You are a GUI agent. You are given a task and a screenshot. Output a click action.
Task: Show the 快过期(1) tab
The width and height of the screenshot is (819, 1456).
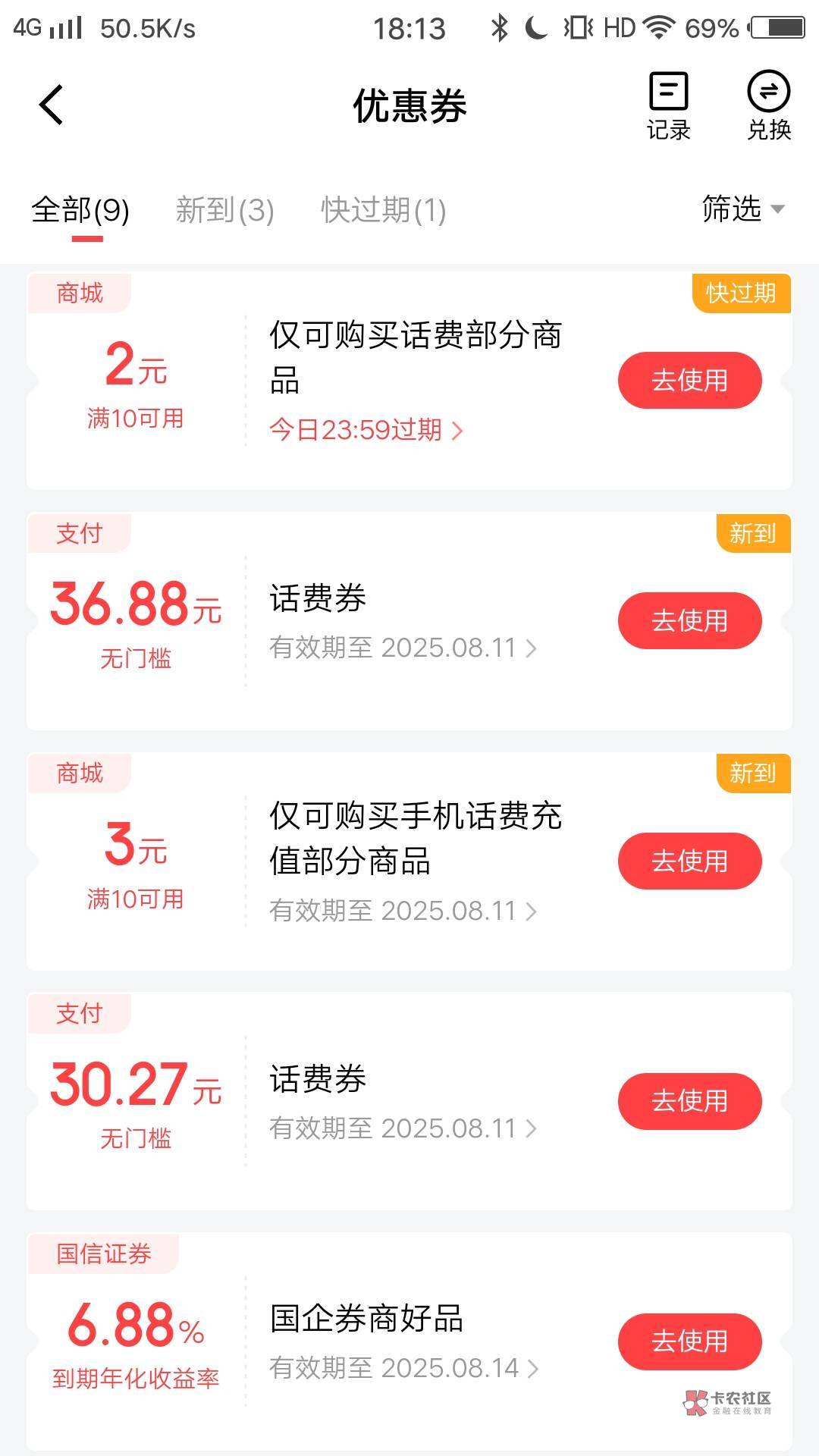pyautogui.click(x=383, y=211)
